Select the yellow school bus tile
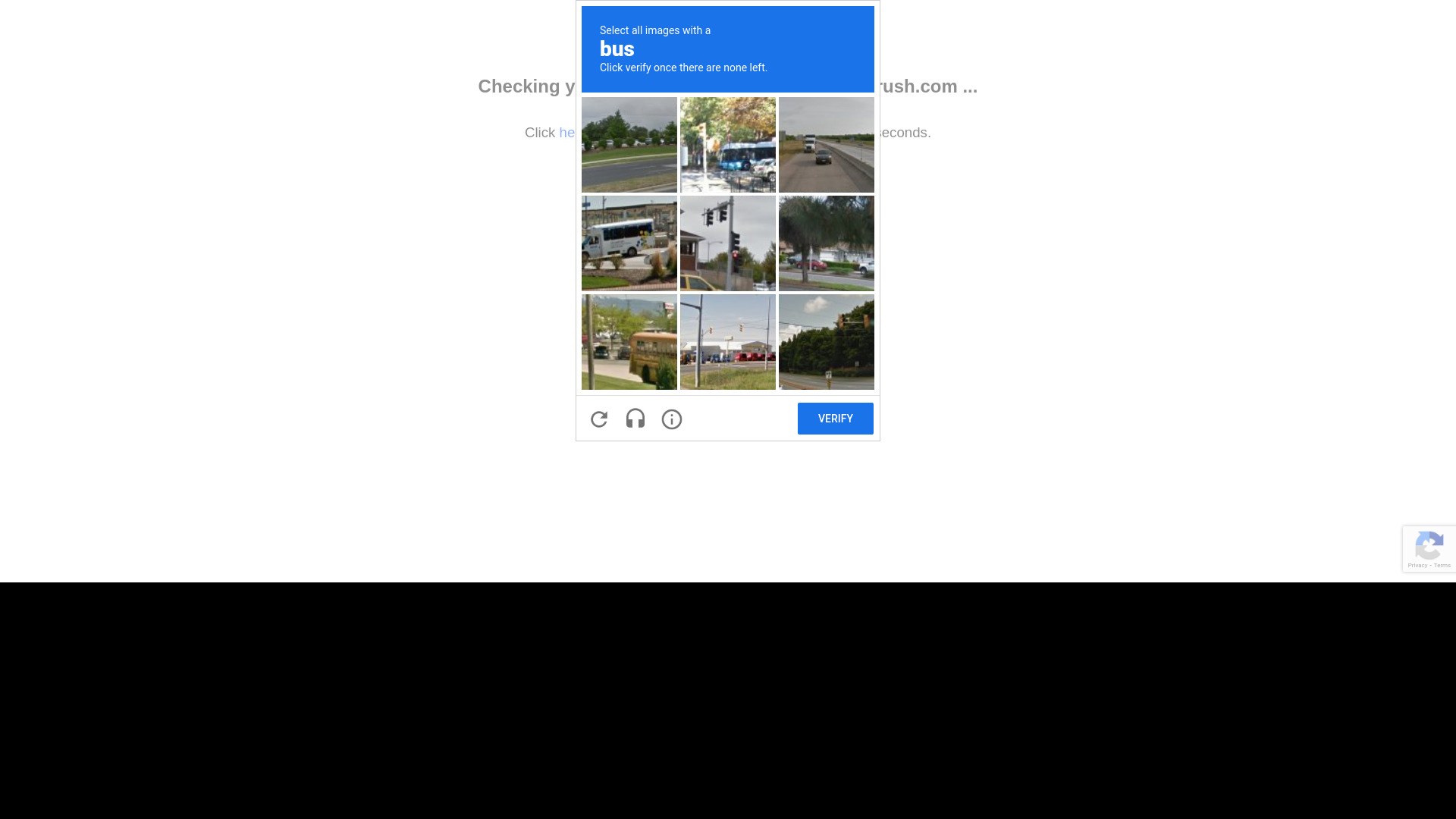The height and width of the screenshot is (819, 1456). coord(629,342)
